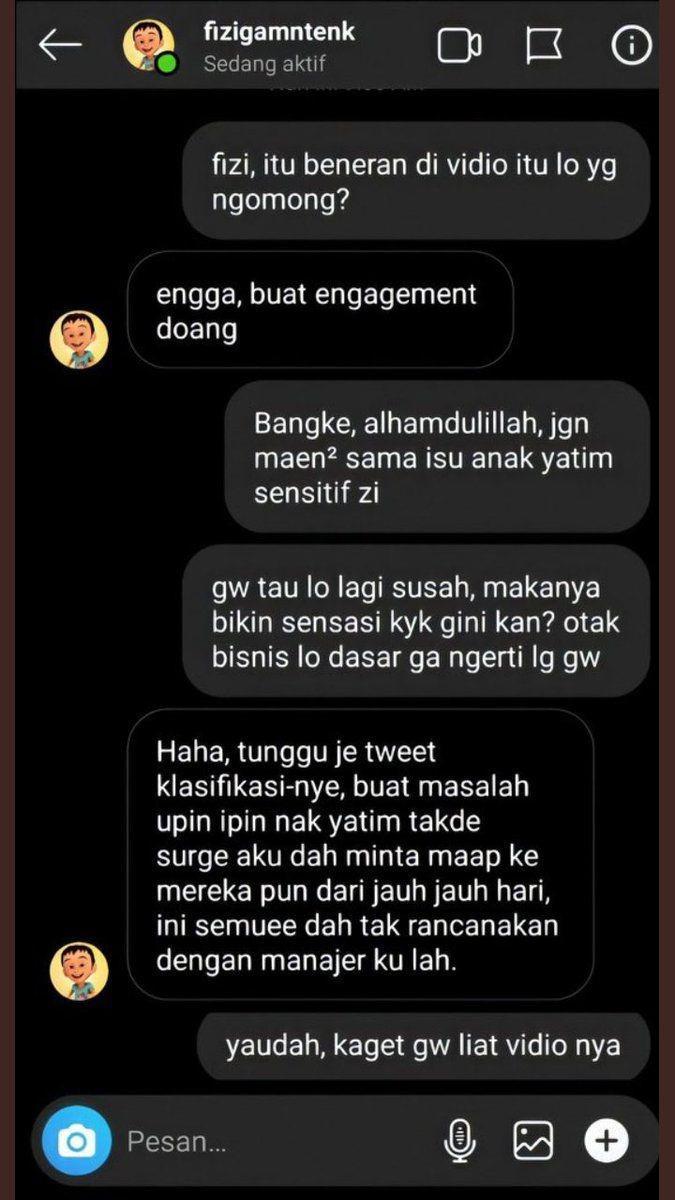Start a video call

coord(459,46)
